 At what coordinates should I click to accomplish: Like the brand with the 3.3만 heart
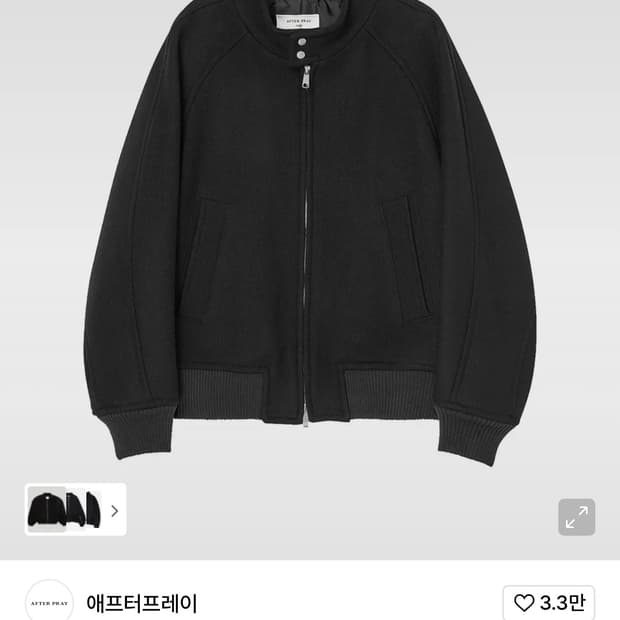click(548, 603)
